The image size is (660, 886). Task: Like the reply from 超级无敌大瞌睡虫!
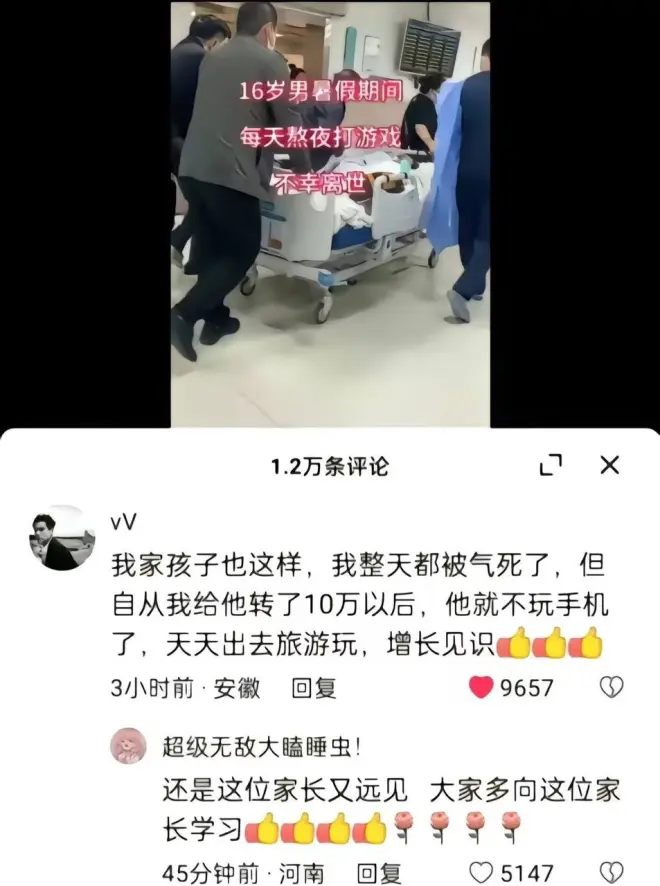(x=483, y=873)
